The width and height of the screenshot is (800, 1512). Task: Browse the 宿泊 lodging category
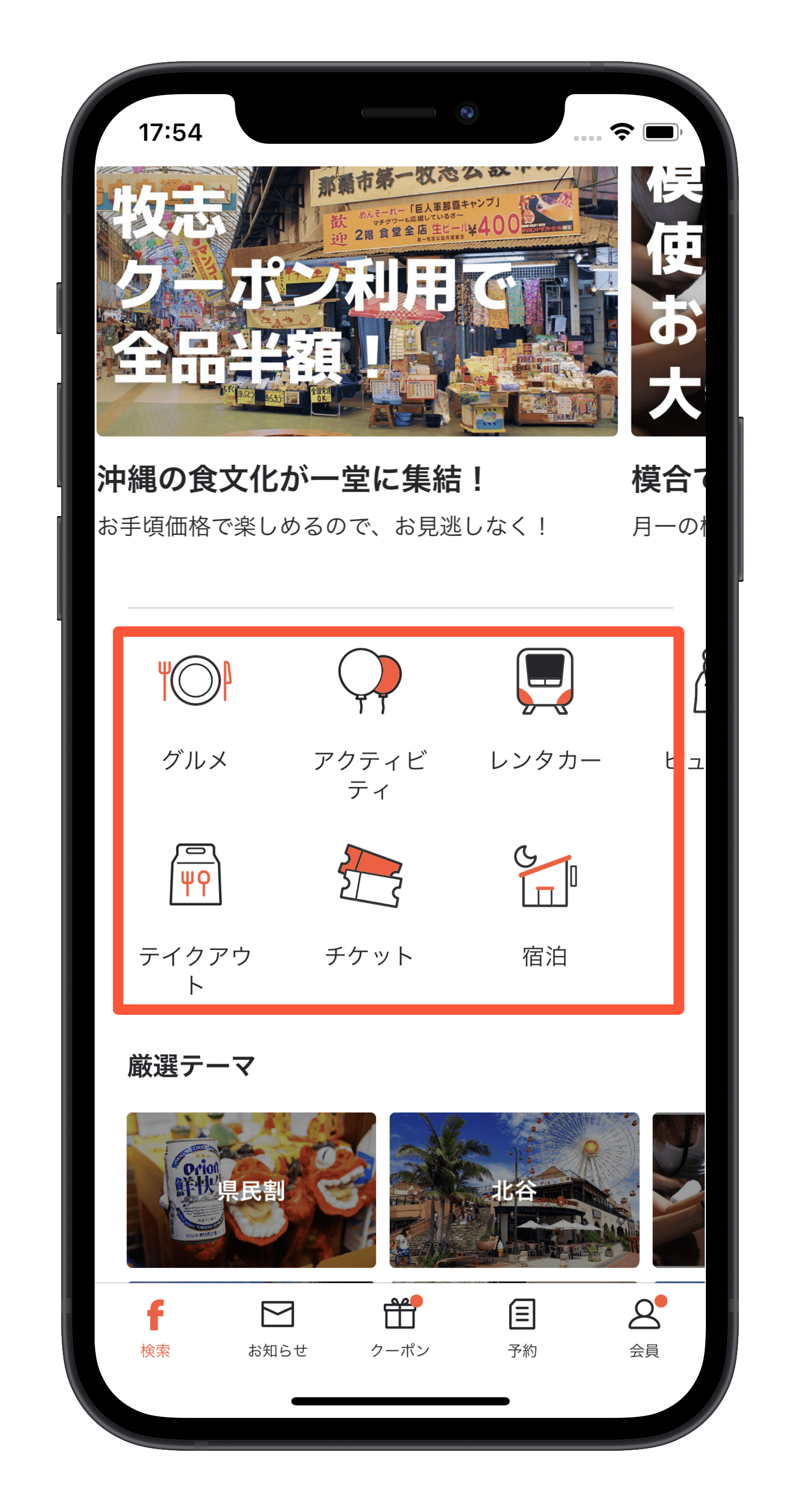pos(545,904)
